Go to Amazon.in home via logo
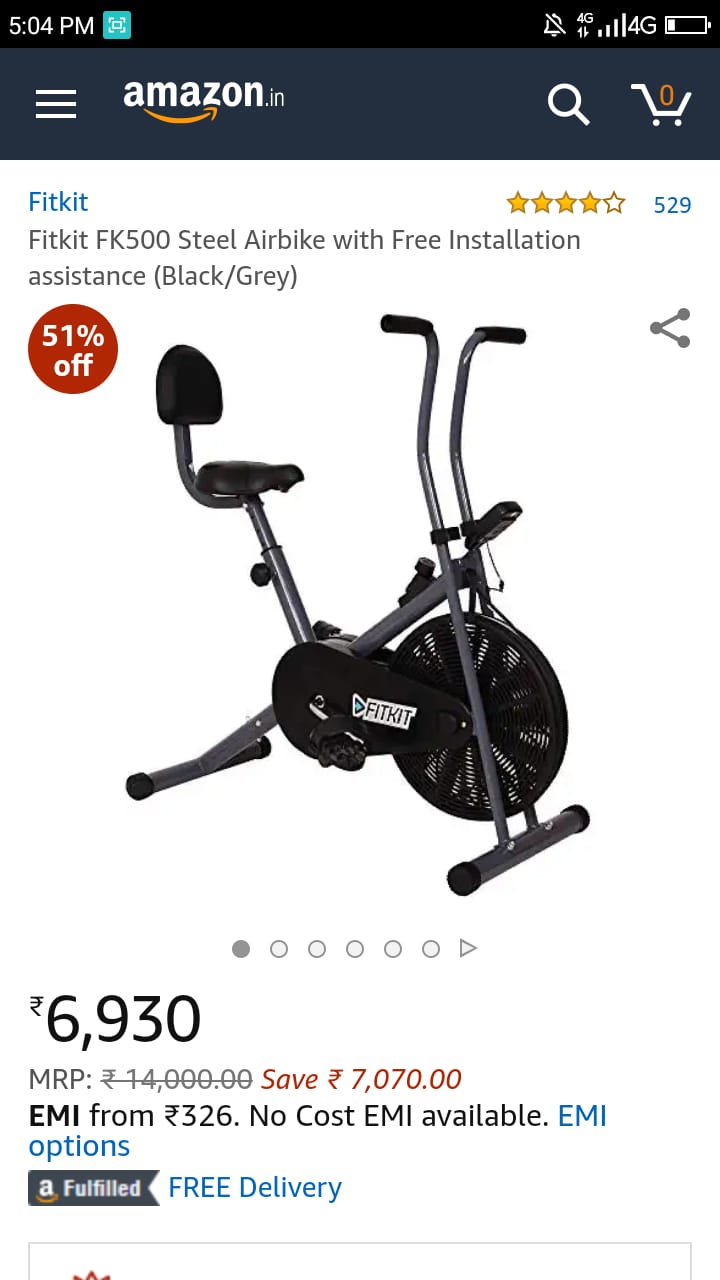 [203, 100]
